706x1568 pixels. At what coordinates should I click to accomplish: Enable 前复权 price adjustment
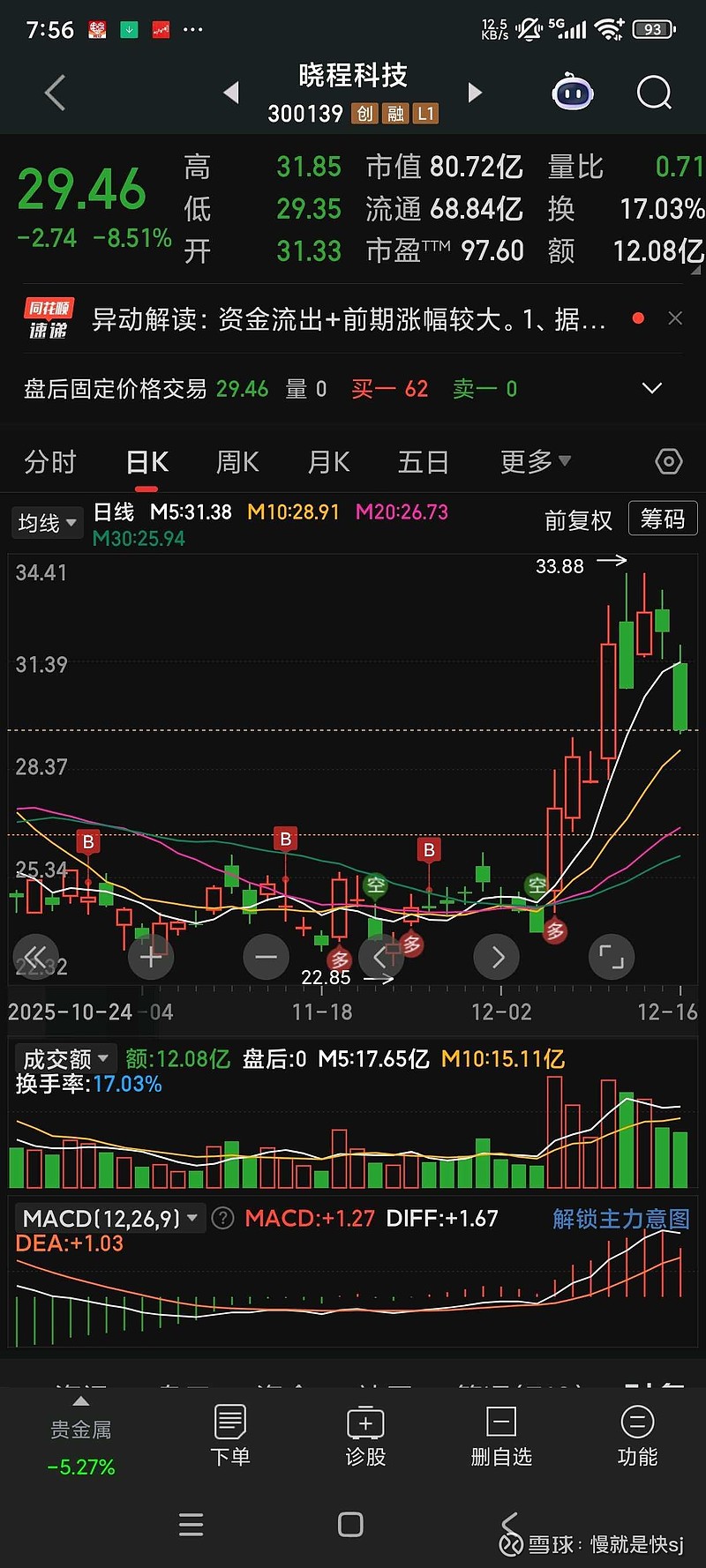coord(579,520)
